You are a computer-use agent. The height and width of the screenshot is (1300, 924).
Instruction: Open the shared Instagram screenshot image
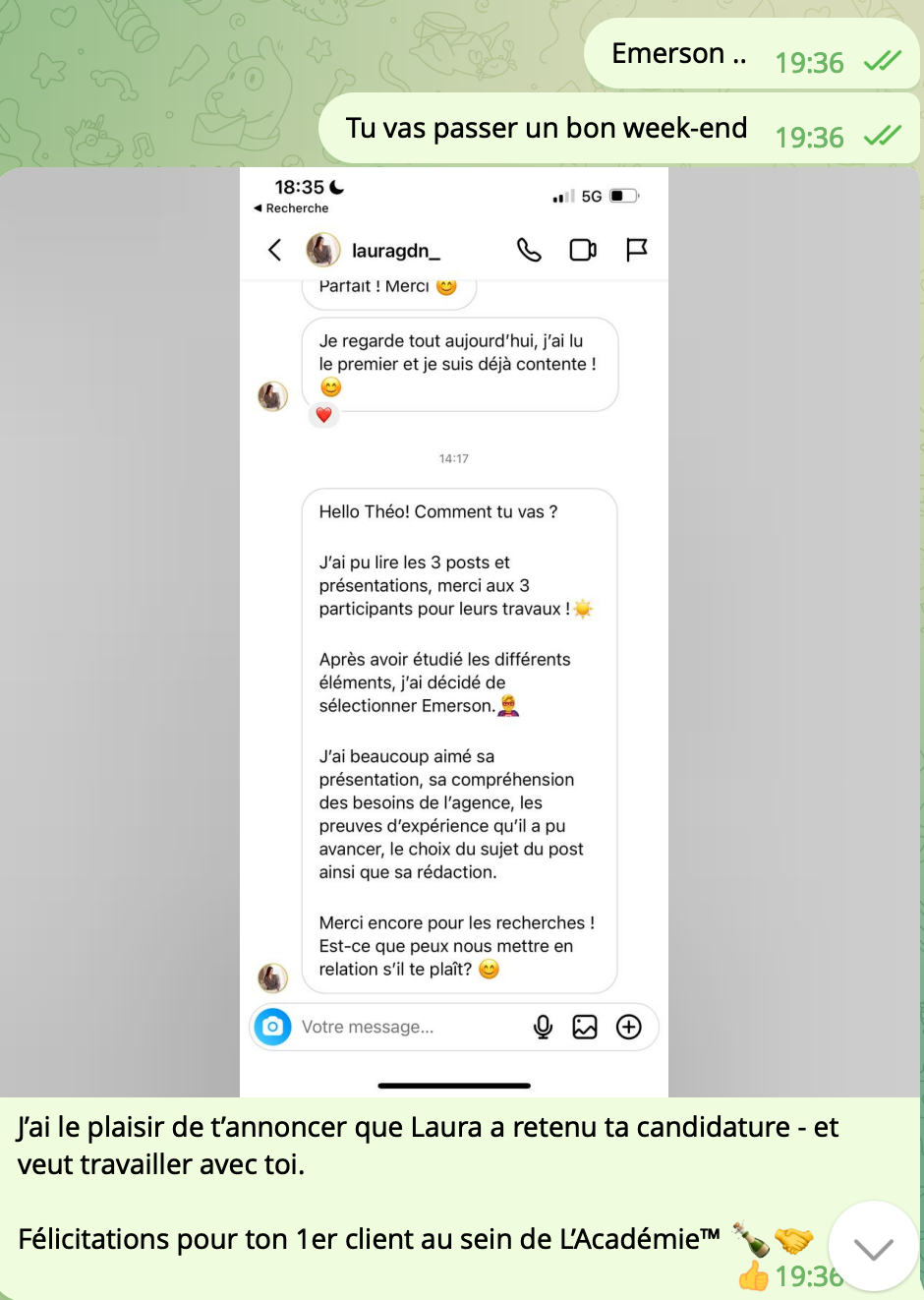453,631
